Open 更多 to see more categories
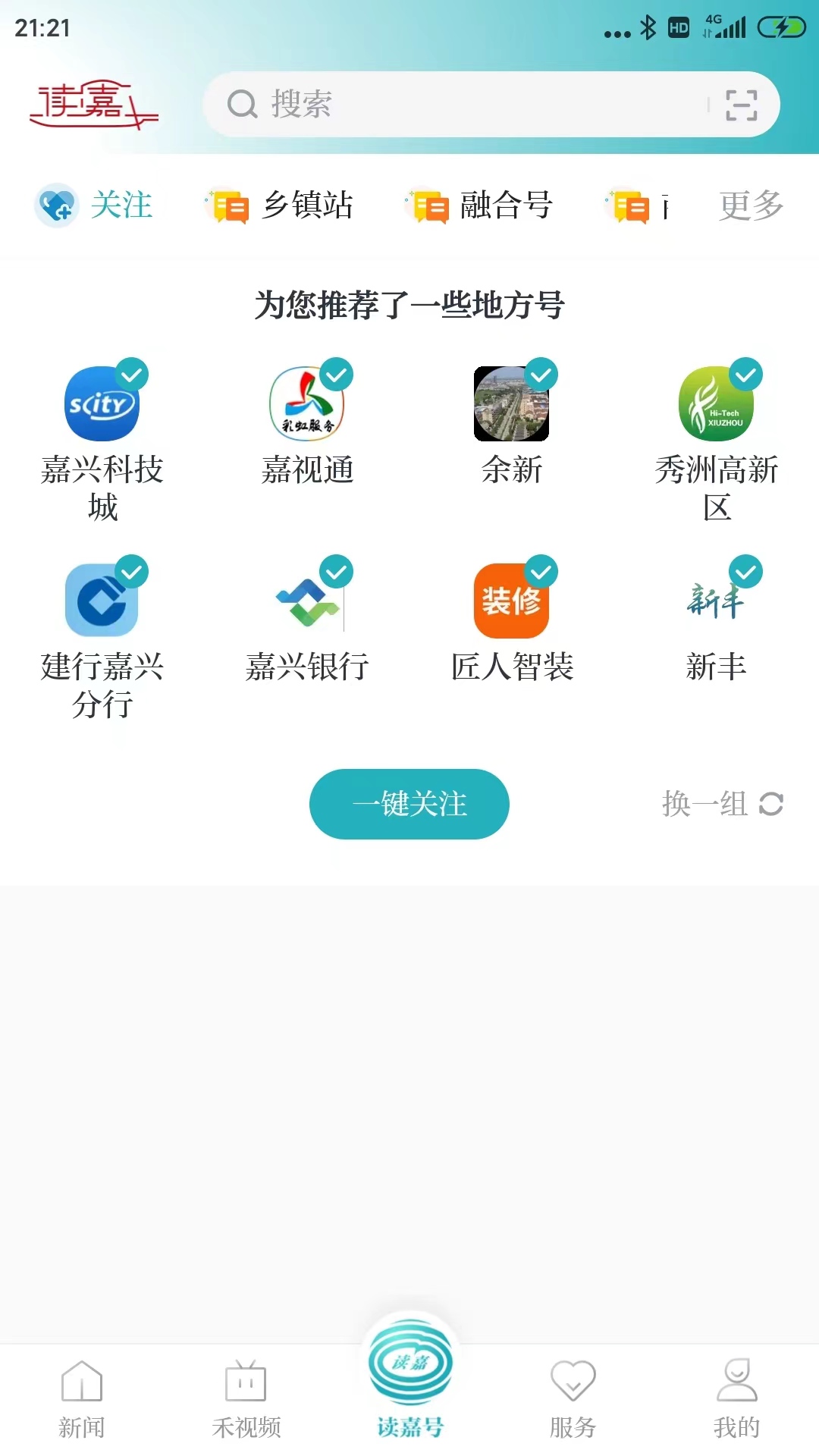The height and width of the screenshot is (1456, 819). click(750, 206)
